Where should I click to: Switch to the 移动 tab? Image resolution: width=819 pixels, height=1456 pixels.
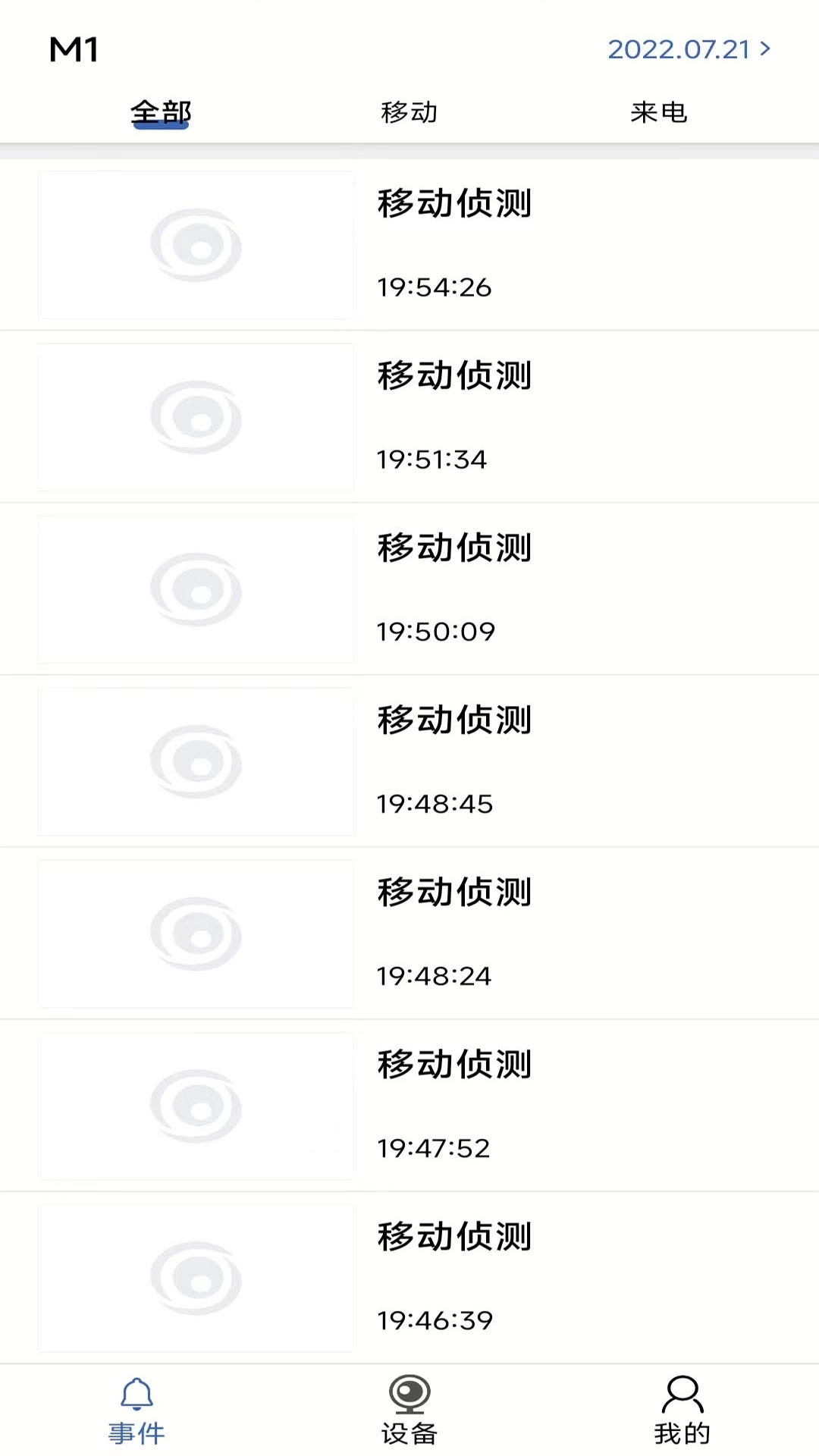(409, 112)
